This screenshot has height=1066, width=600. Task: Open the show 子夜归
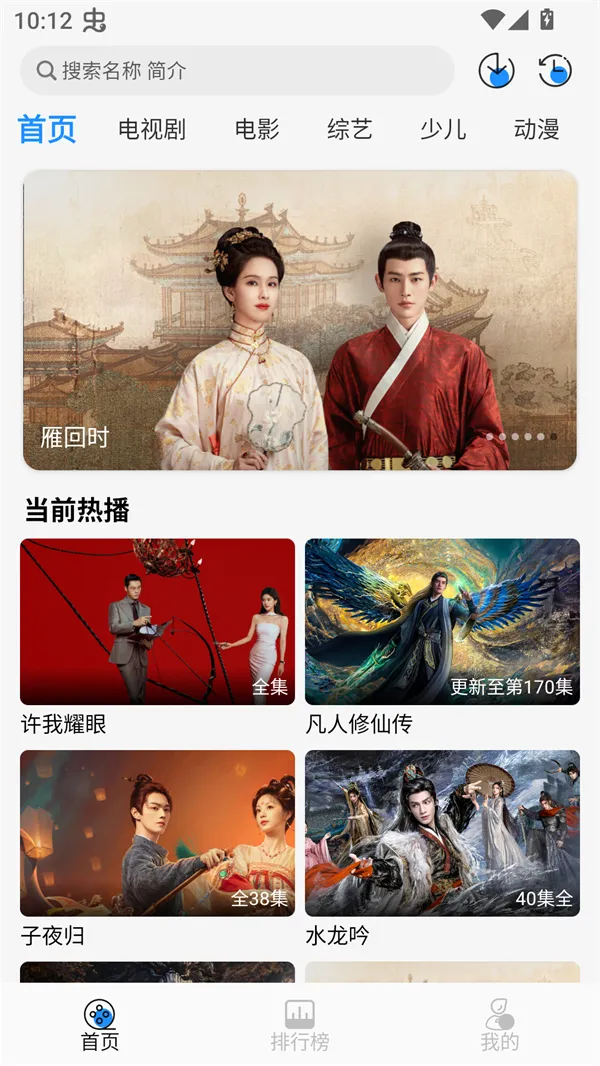tap(157, 833)
